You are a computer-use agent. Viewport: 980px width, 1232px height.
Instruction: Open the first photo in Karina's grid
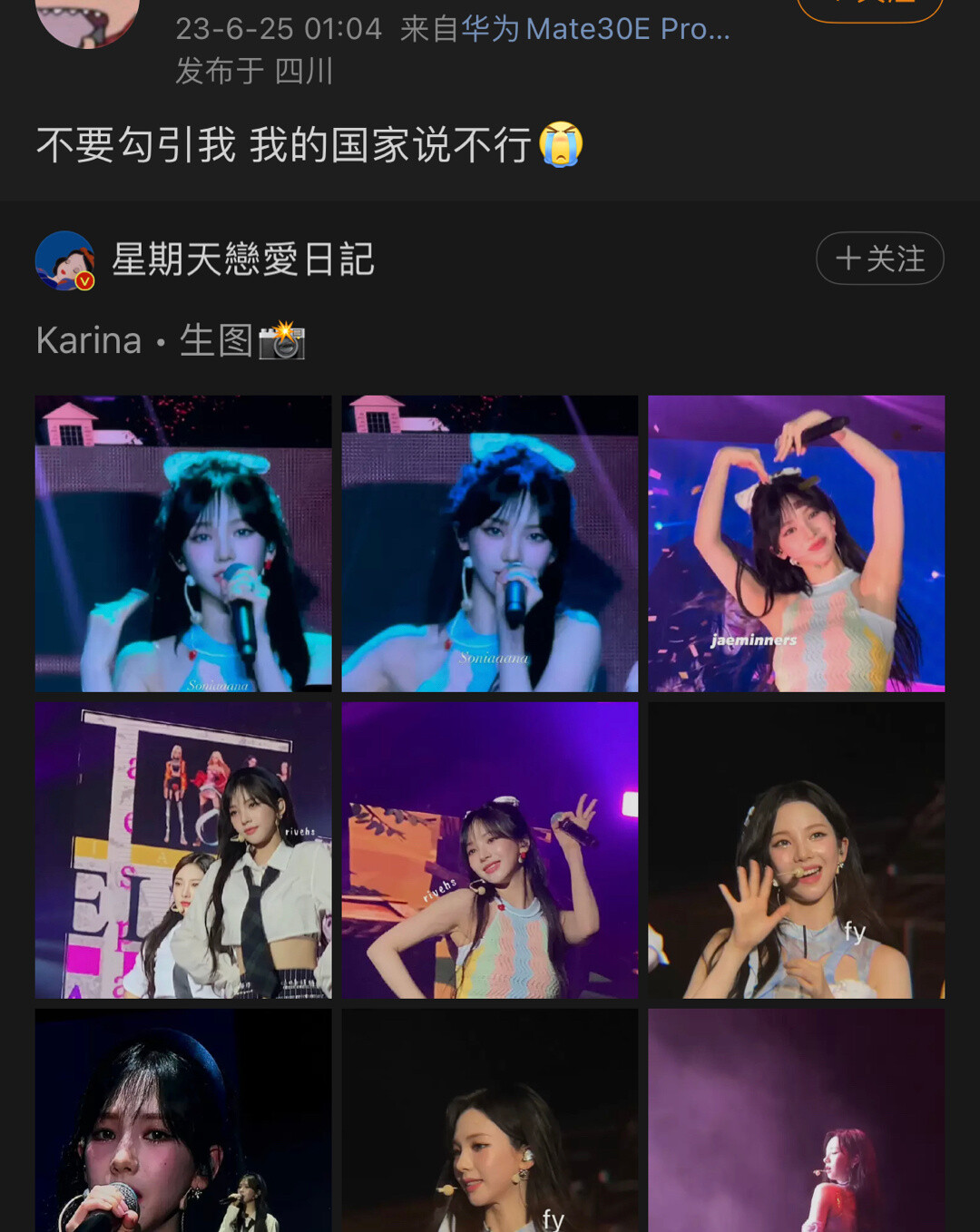[x=183, y=543]
